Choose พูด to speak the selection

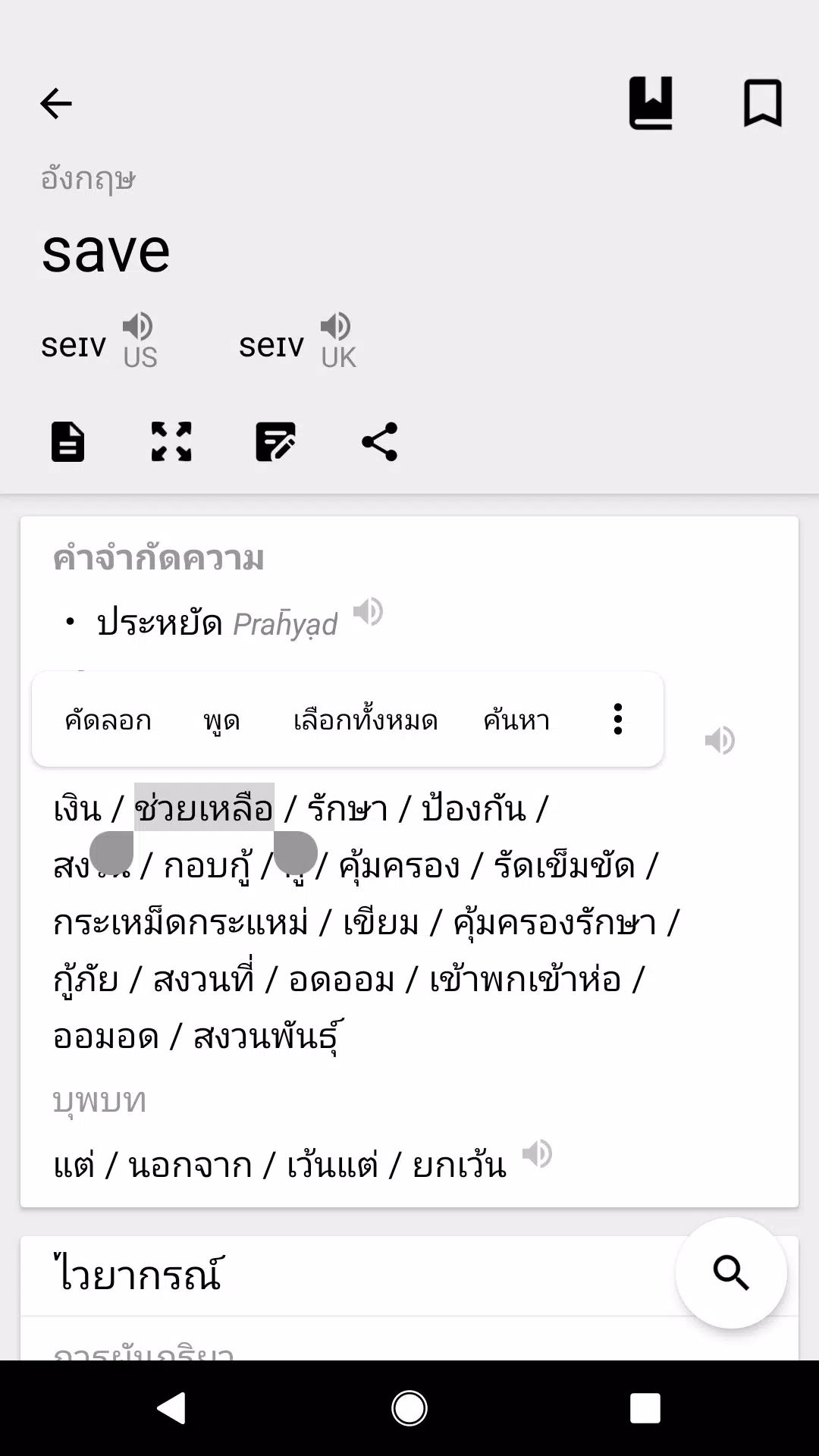221,720
